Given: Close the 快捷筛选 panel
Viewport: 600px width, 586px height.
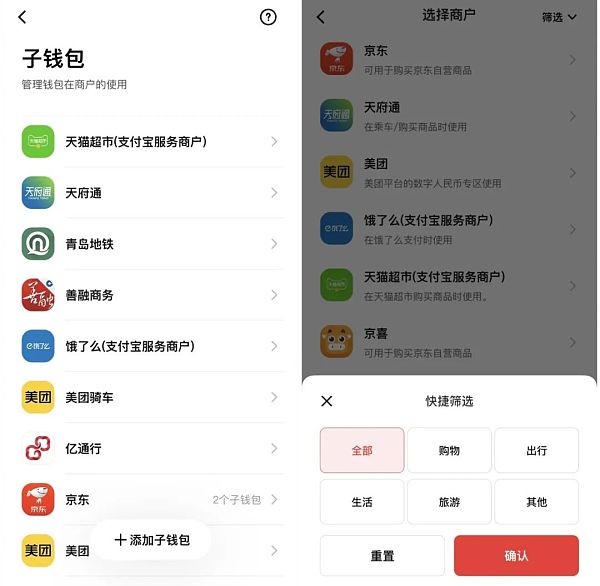Looking at the screenshot, I should tap(327, 401).
